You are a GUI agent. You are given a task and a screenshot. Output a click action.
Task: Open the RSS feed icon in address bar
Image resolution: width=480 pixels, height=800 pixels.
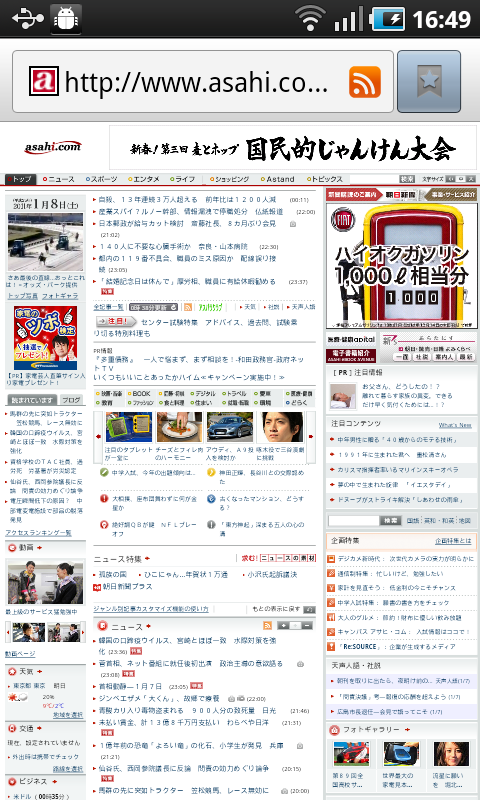point(365,82)
